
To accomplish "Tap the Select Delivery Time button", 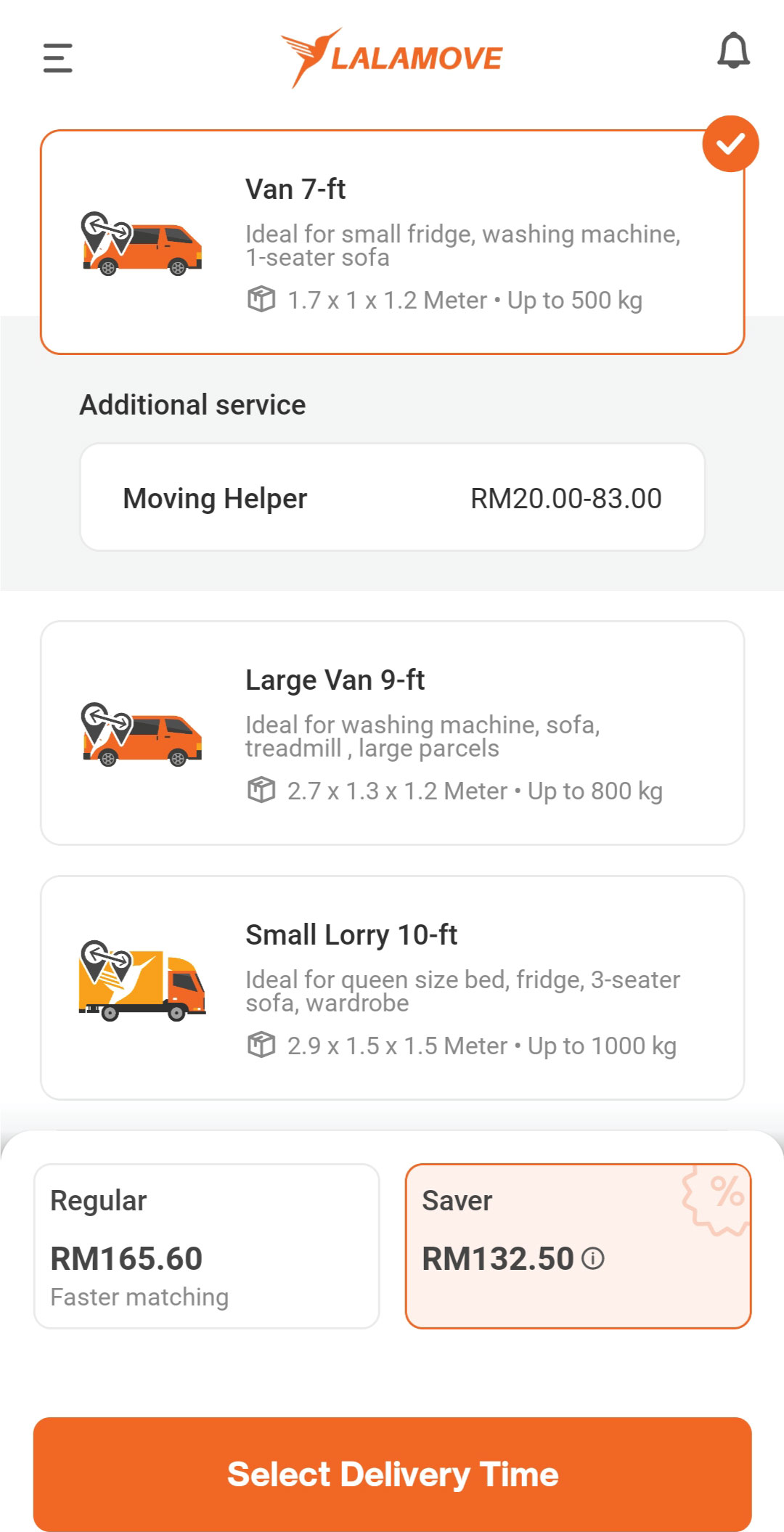I will 392,1474.
